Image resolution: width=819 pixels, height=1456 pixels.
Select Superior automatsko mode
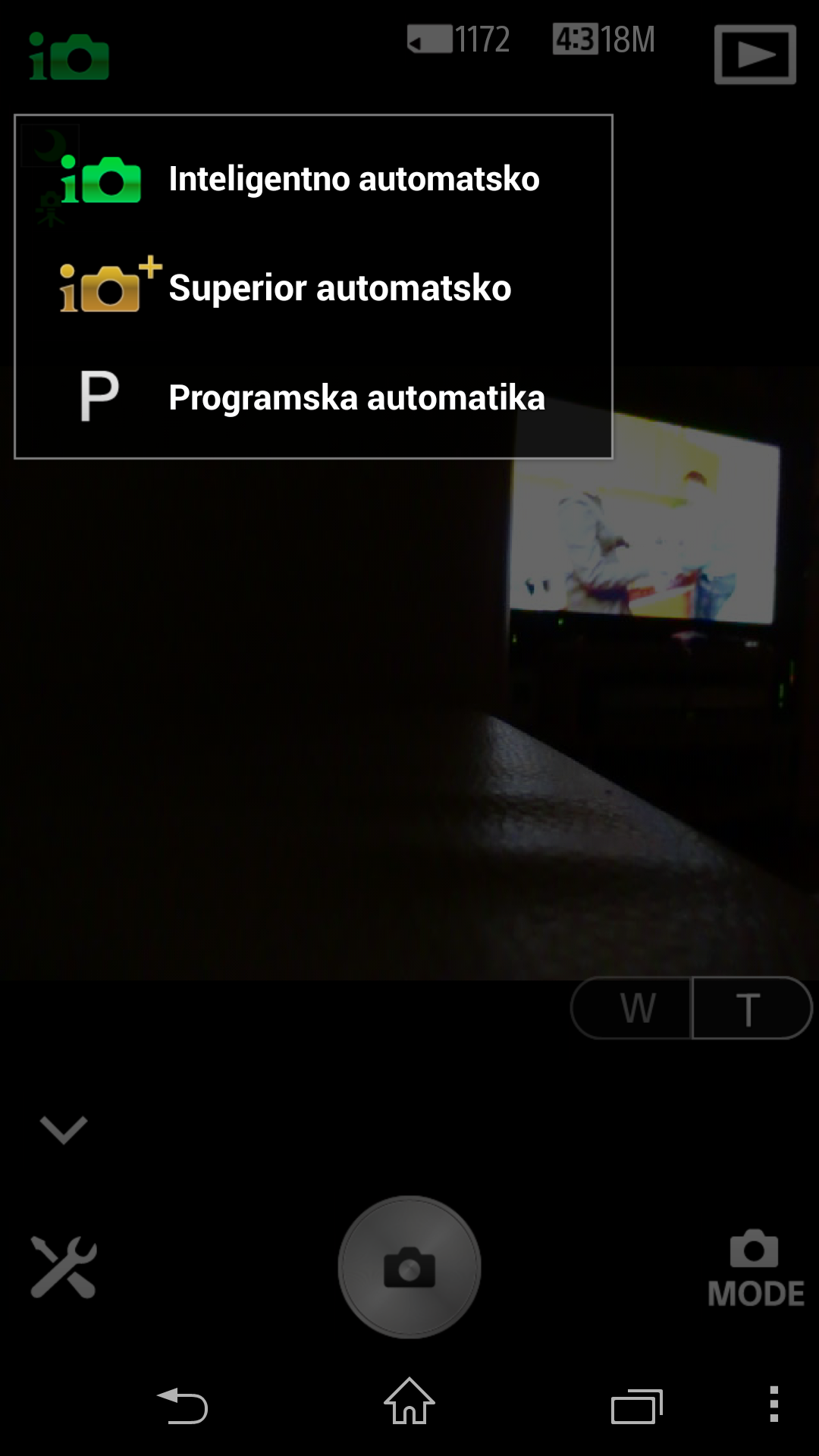pyautogui.click(x=313, y=288)
